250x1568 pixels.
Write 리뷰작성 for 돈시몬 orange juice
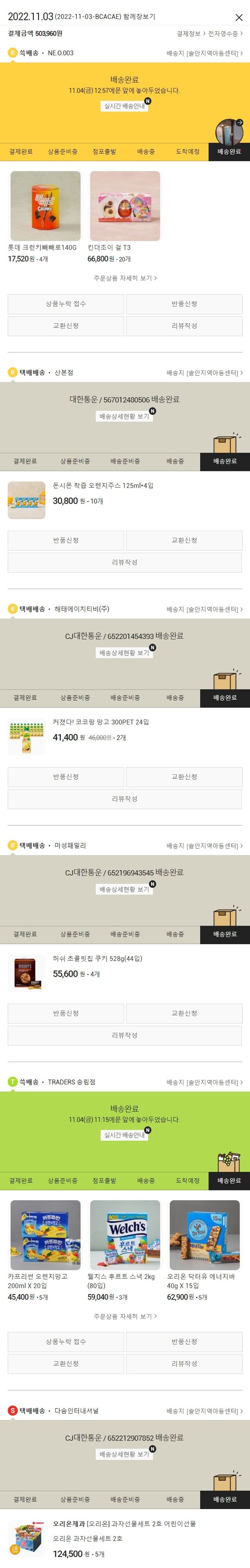(124, 562)
